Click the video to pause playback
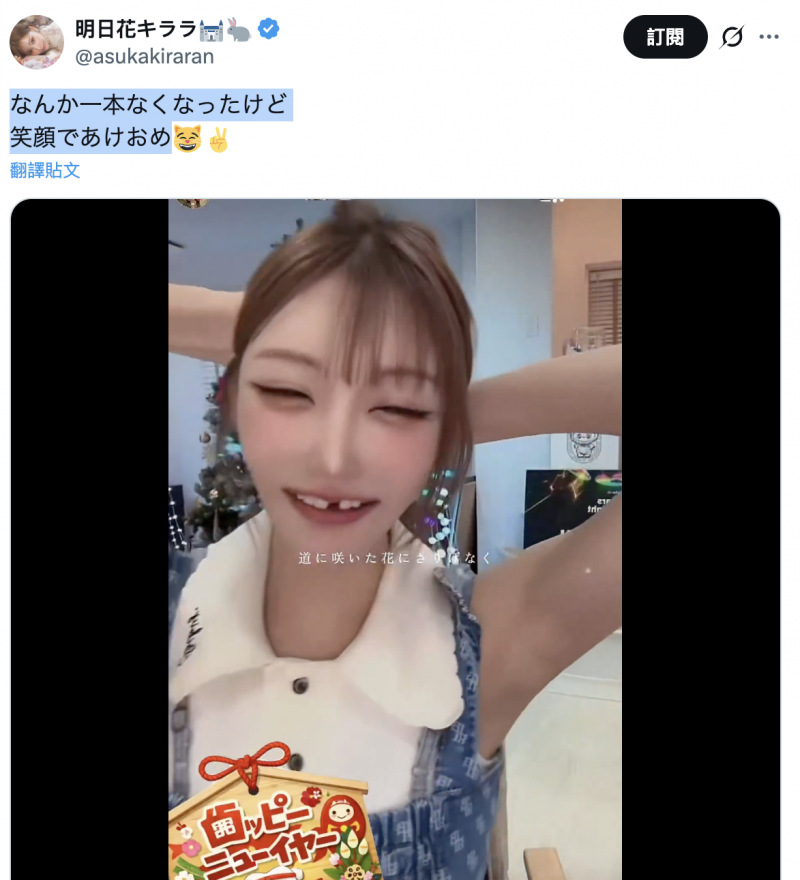The image size is (800, 880). tap(395, 540)
